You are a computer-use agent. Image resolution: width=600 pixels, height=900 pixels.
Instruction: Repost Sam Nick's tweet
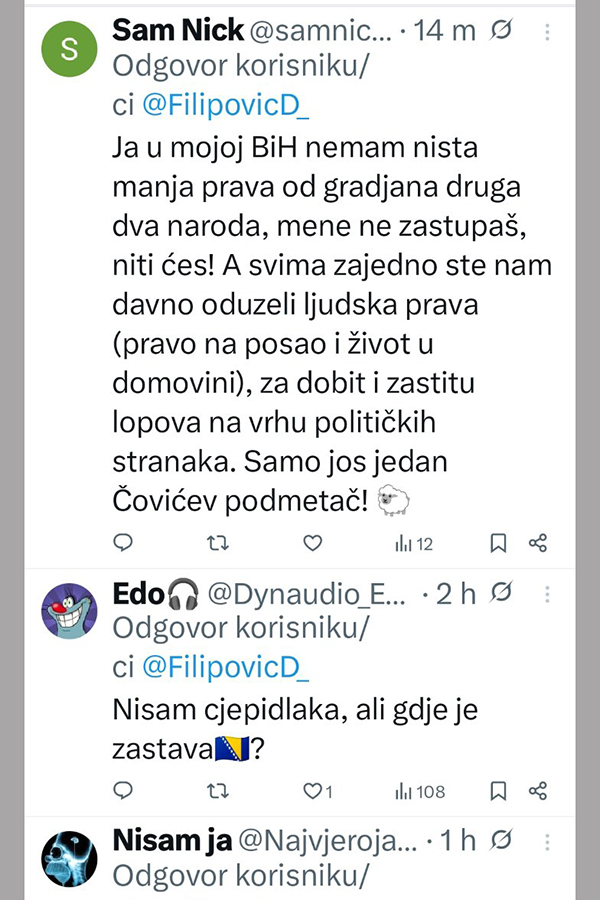217,543
